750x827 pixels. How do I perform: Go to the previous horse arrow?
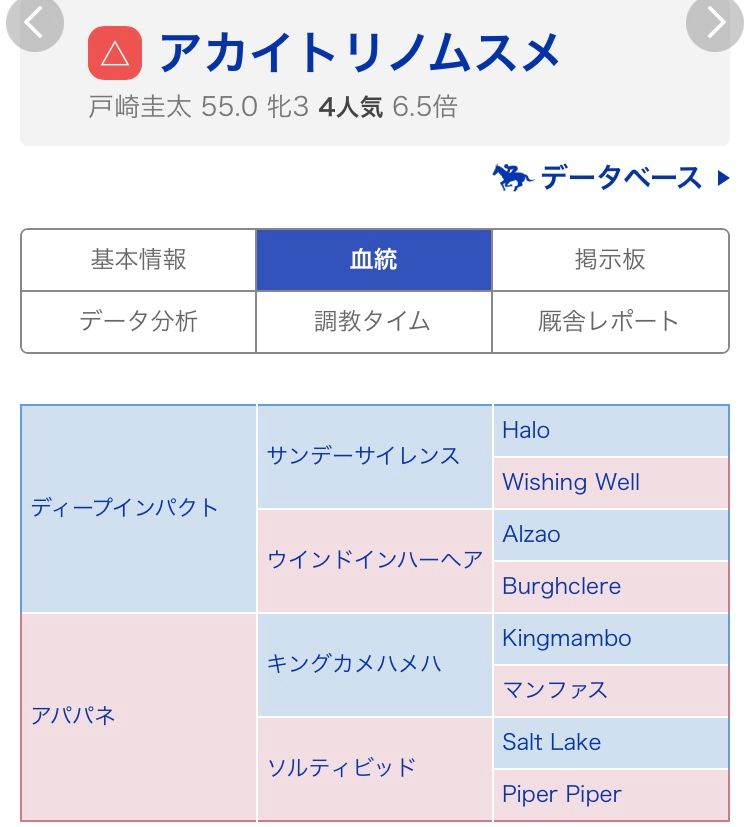pos(34,21)
